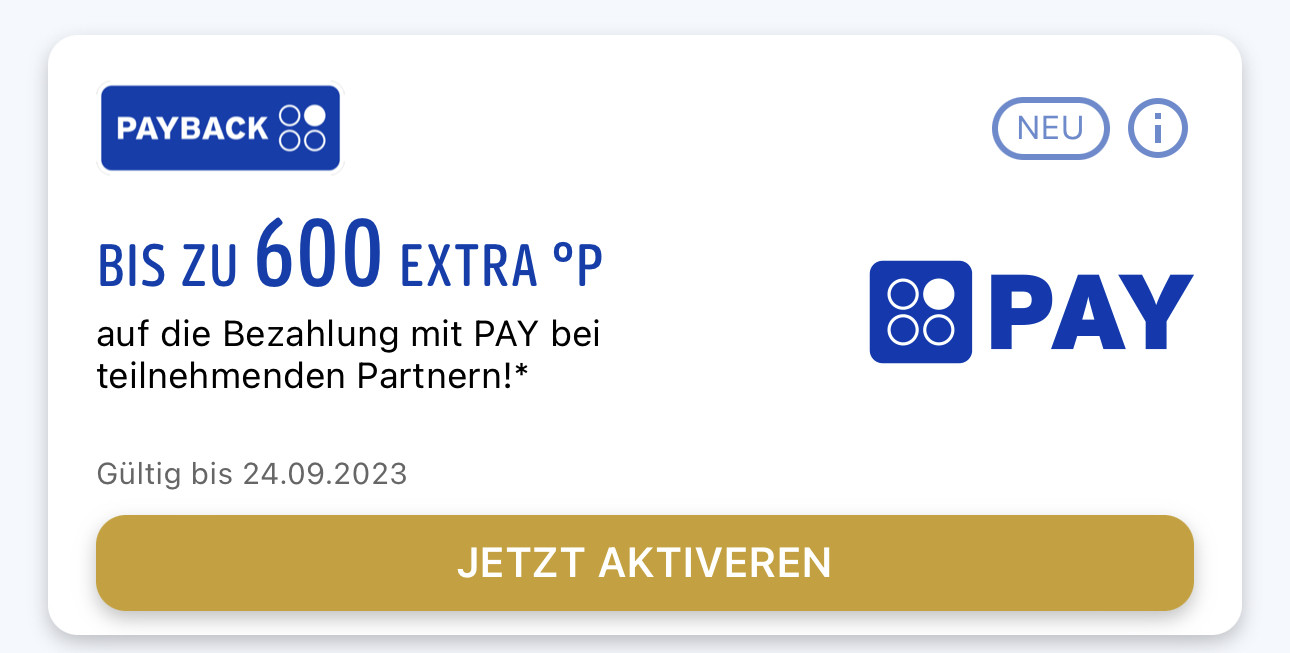Activate coupon with Jetzt Aktiveren button
The width and height of the screenshot is (1290, 653).
(644, 563)
